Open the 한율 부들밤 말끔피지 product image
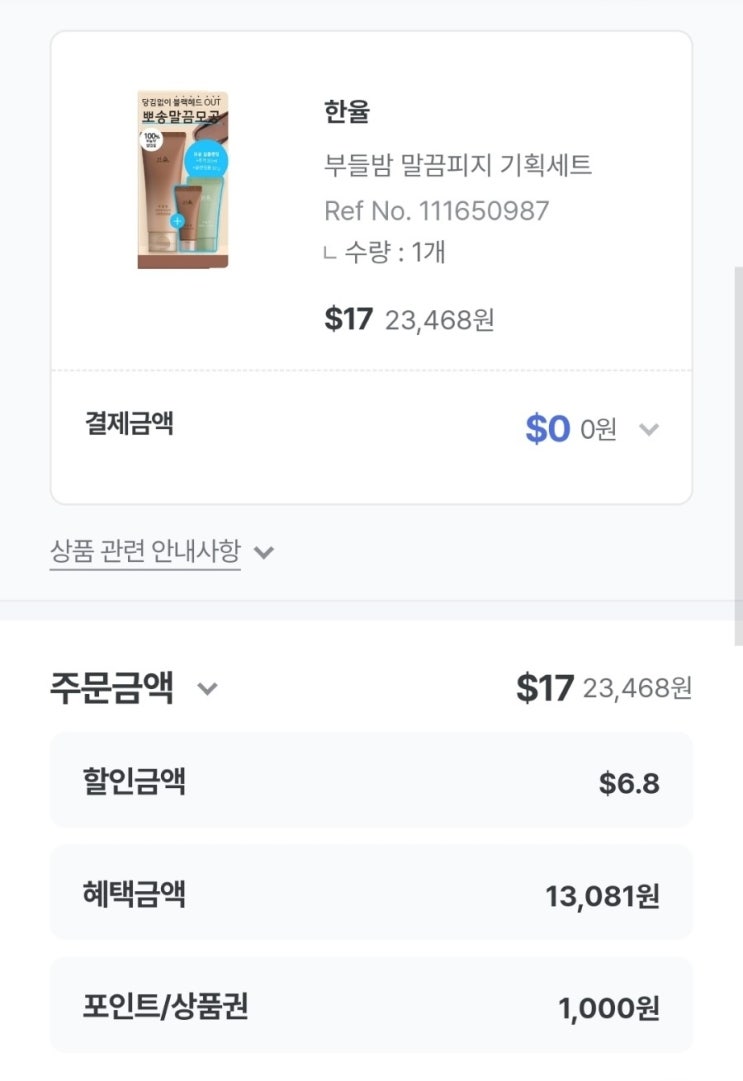This screenshot has width=743, height=1081. coord(182,180)
